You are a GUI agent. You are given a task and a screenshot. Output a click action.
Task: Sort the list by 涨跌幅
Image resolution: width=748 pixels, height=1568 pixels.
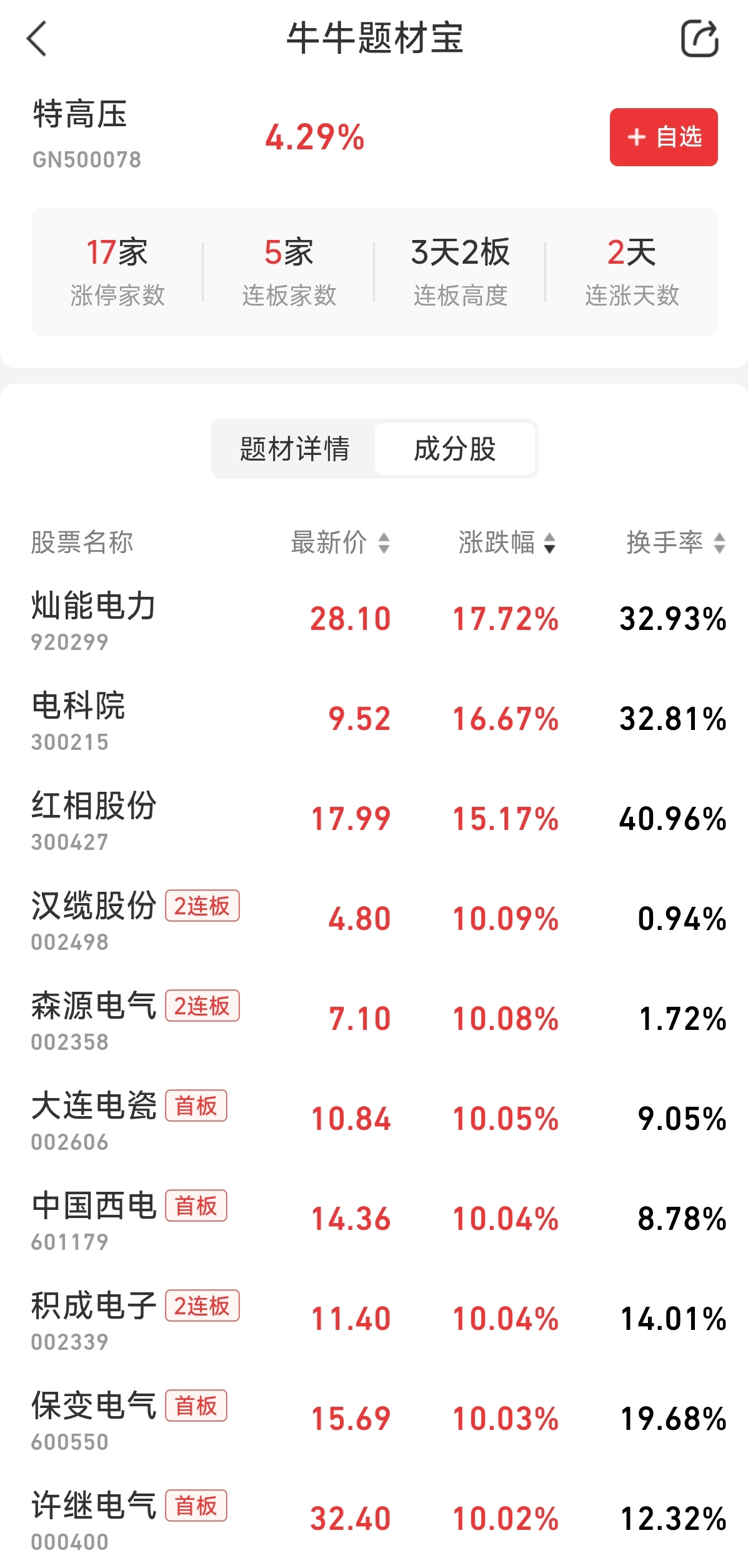click(507, 542)
